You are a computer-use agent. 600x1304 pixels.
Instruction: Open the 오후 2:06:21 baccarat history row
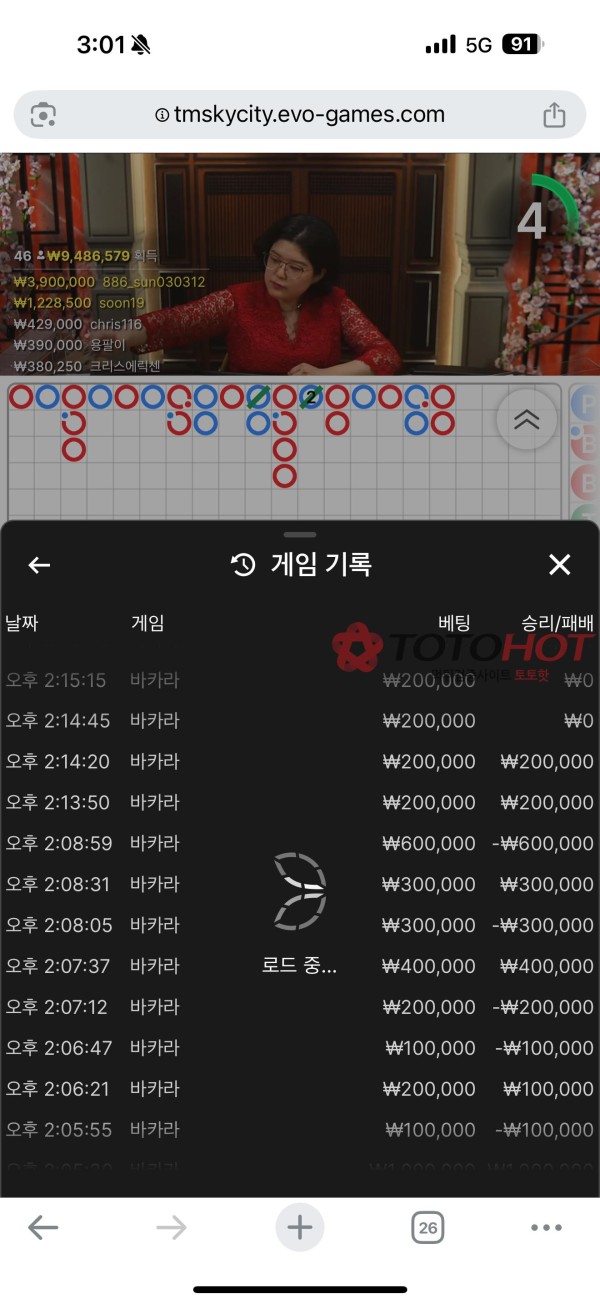click(300, 1088)
